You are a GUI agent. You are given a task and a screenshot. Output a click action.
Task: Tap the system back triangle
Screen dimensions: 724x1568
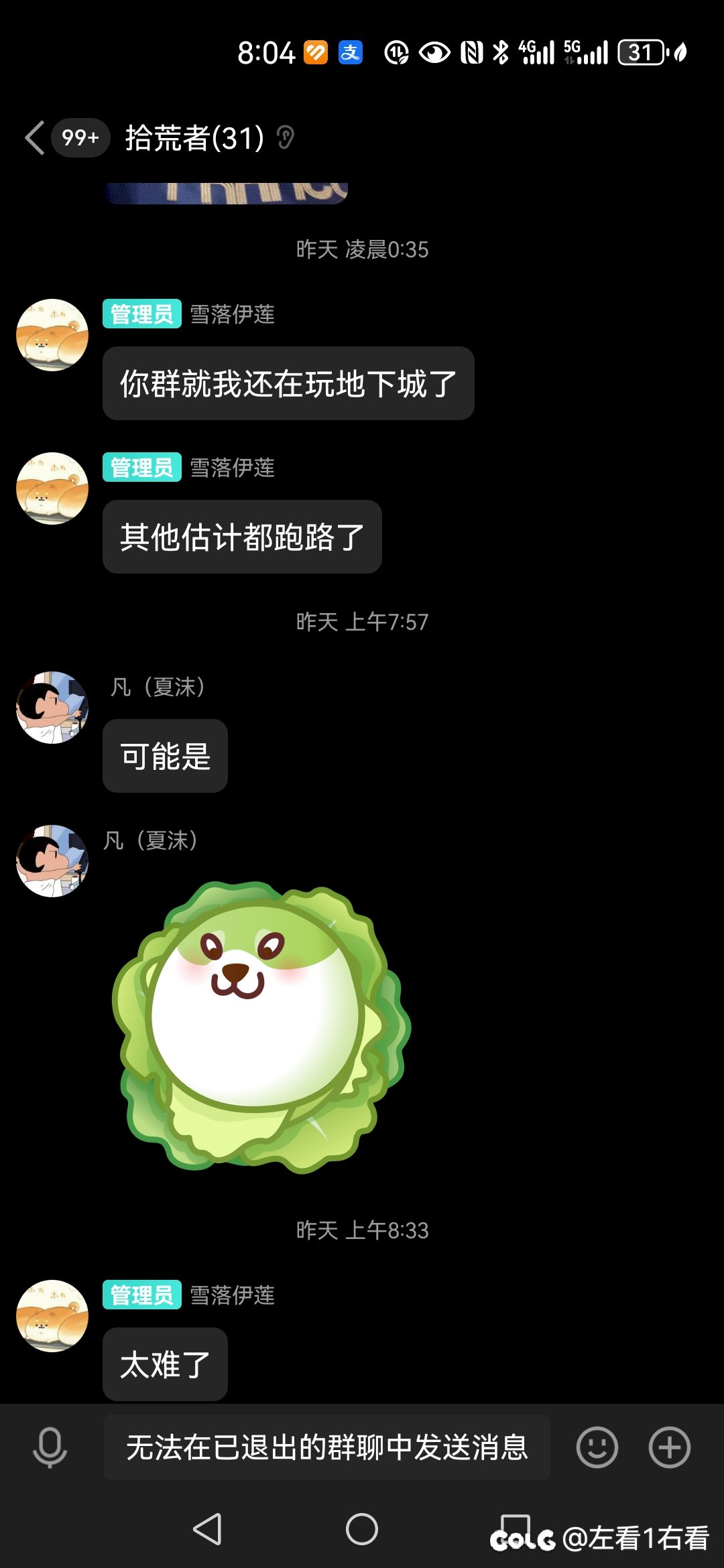tap(208, 1529)
